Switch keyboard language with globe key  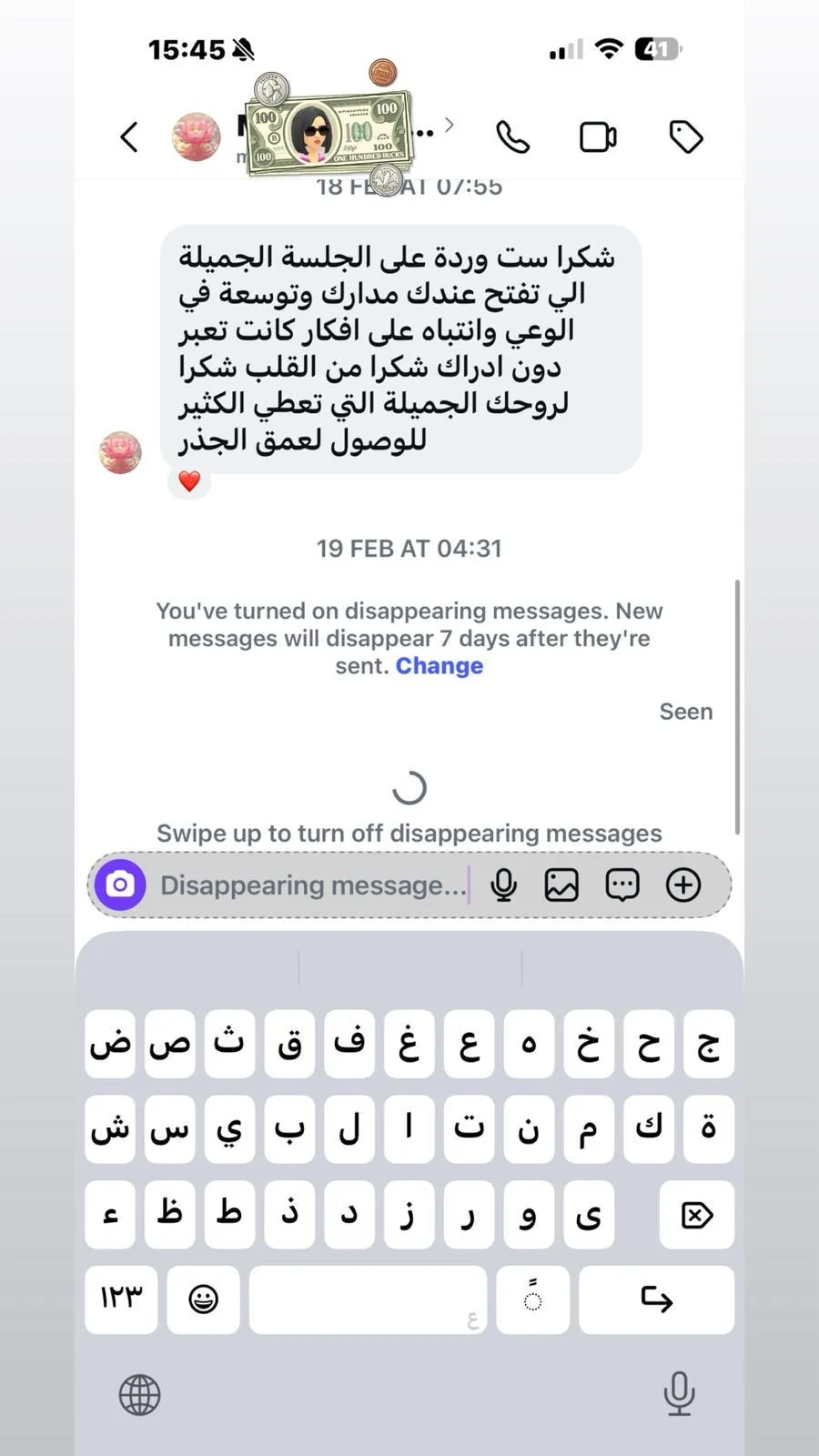[139, 1394]
